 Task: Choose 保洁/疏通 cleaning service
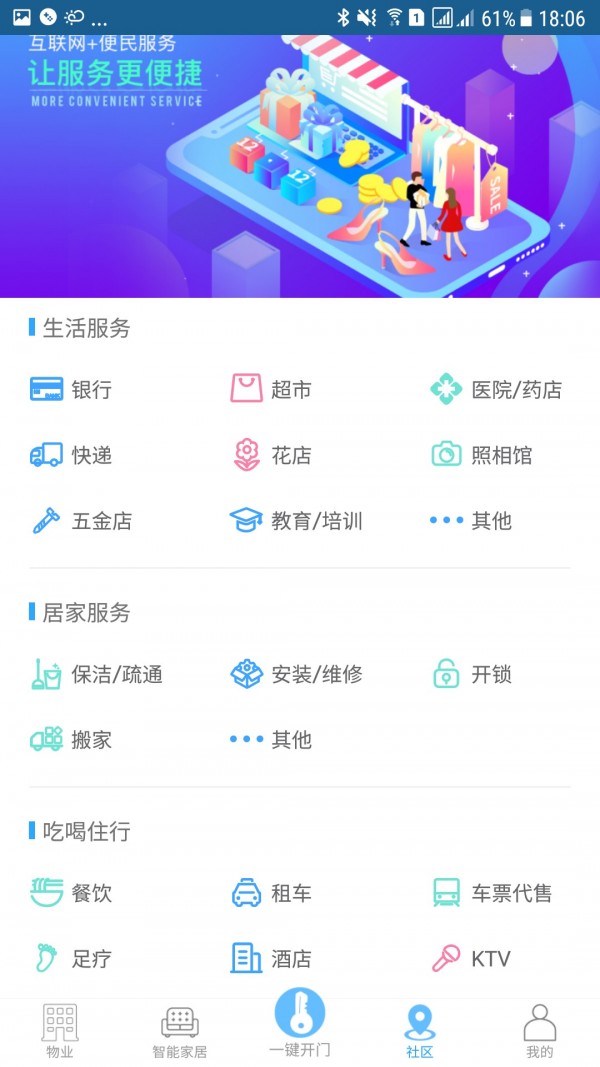[96, 674]
